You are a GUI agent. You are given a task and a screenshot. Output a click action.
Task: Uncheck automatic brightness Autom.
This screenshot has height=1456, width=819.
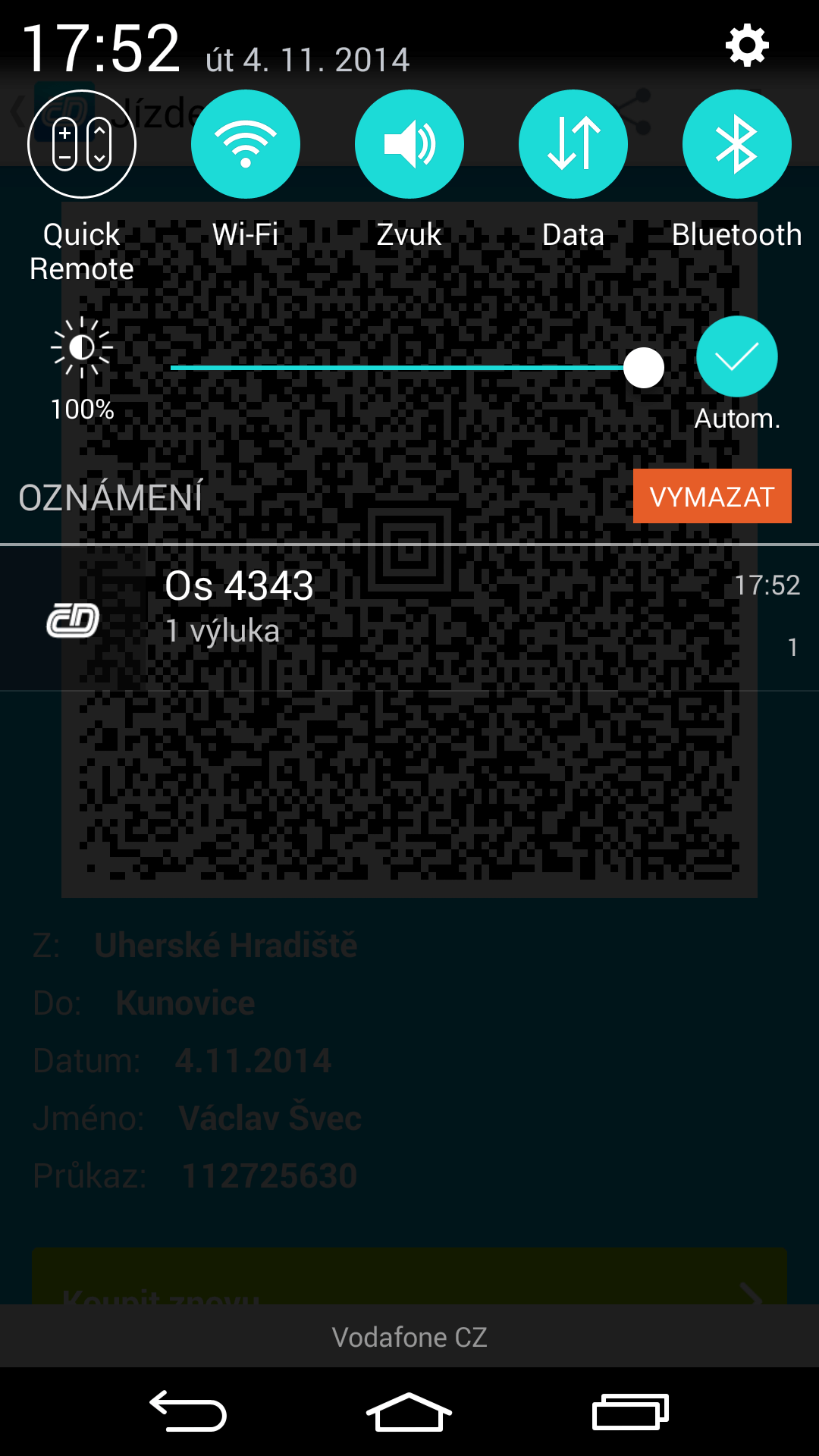coord(737,356)
